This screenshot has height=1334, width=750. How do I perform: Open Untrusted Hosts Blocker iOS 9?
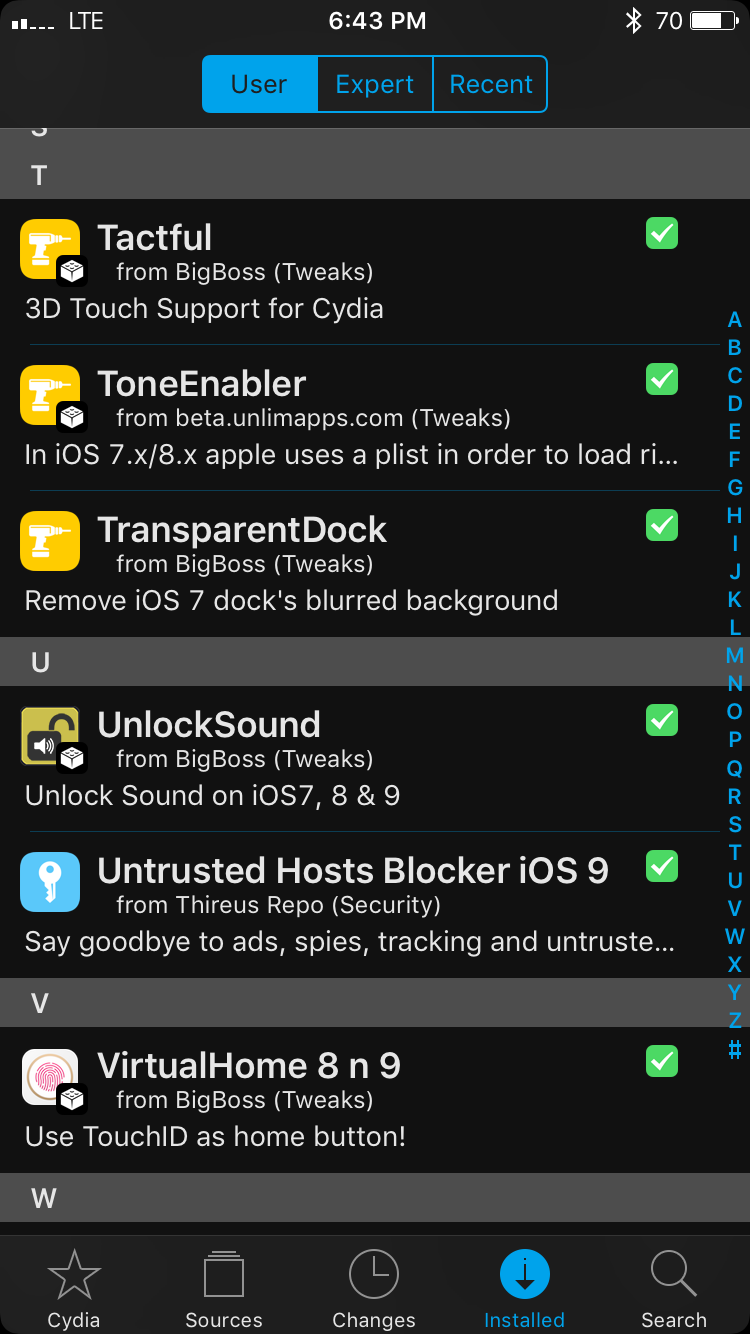(360, 905)
